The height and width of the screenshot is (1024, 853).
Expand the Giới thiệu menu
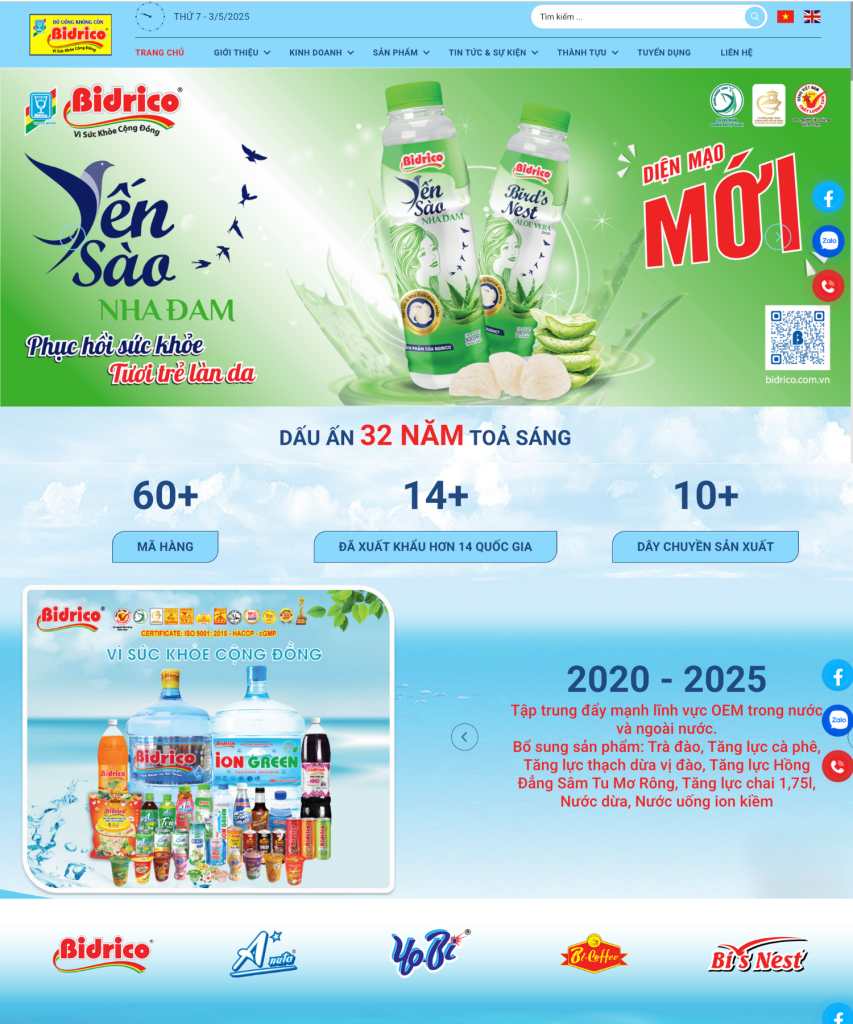coord(241,53)
